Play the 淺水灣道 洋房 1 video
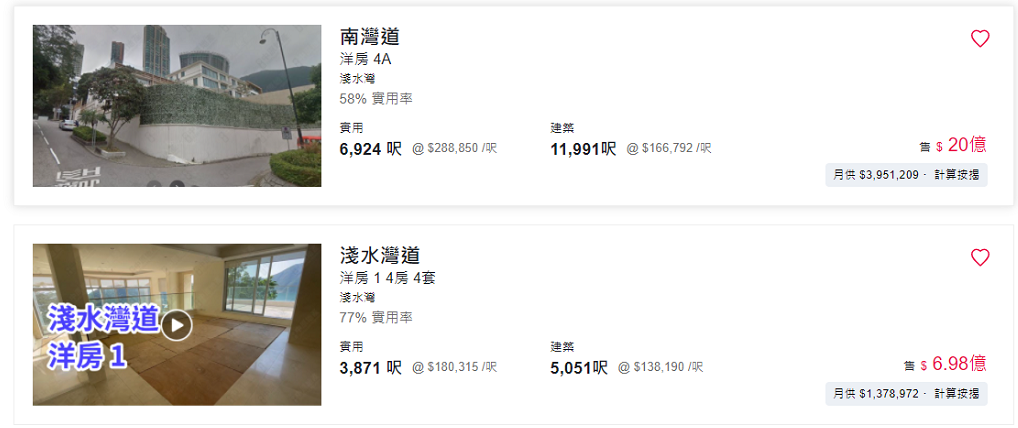This screenshot has width=1018, height=428. tap(177, 324)
